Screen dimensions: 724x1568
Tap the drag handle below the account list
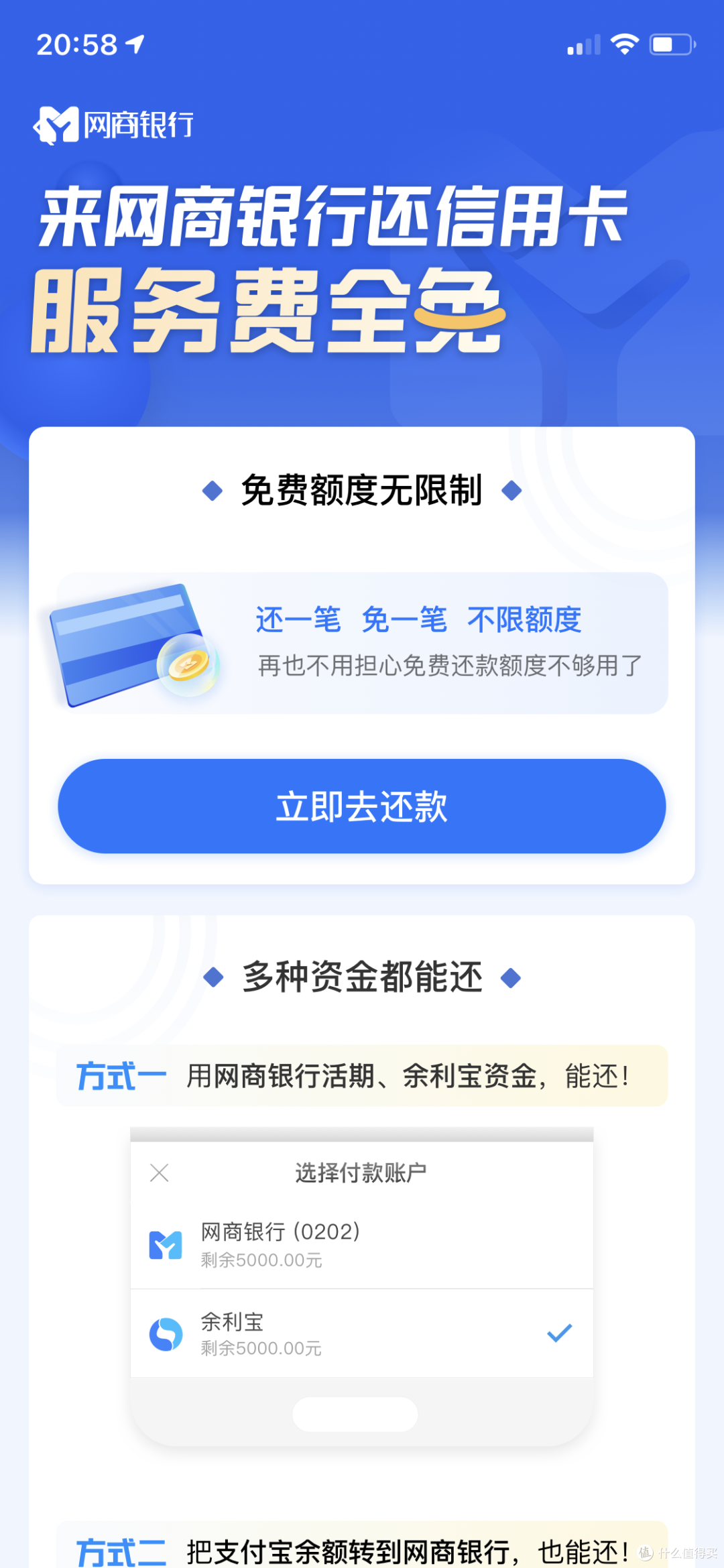tap(355, 1412)
